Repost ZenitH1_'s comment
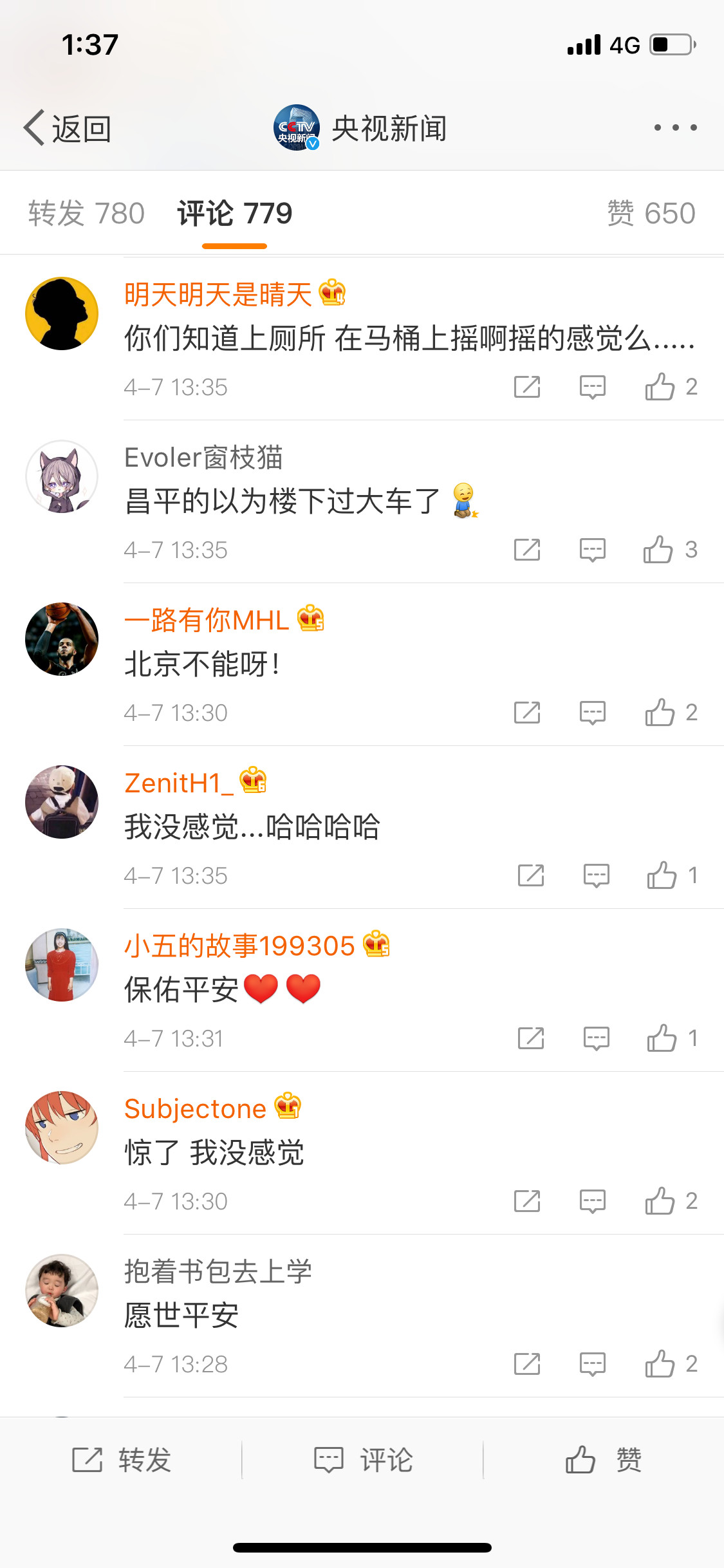724x1568 pixels. [531, 875]
